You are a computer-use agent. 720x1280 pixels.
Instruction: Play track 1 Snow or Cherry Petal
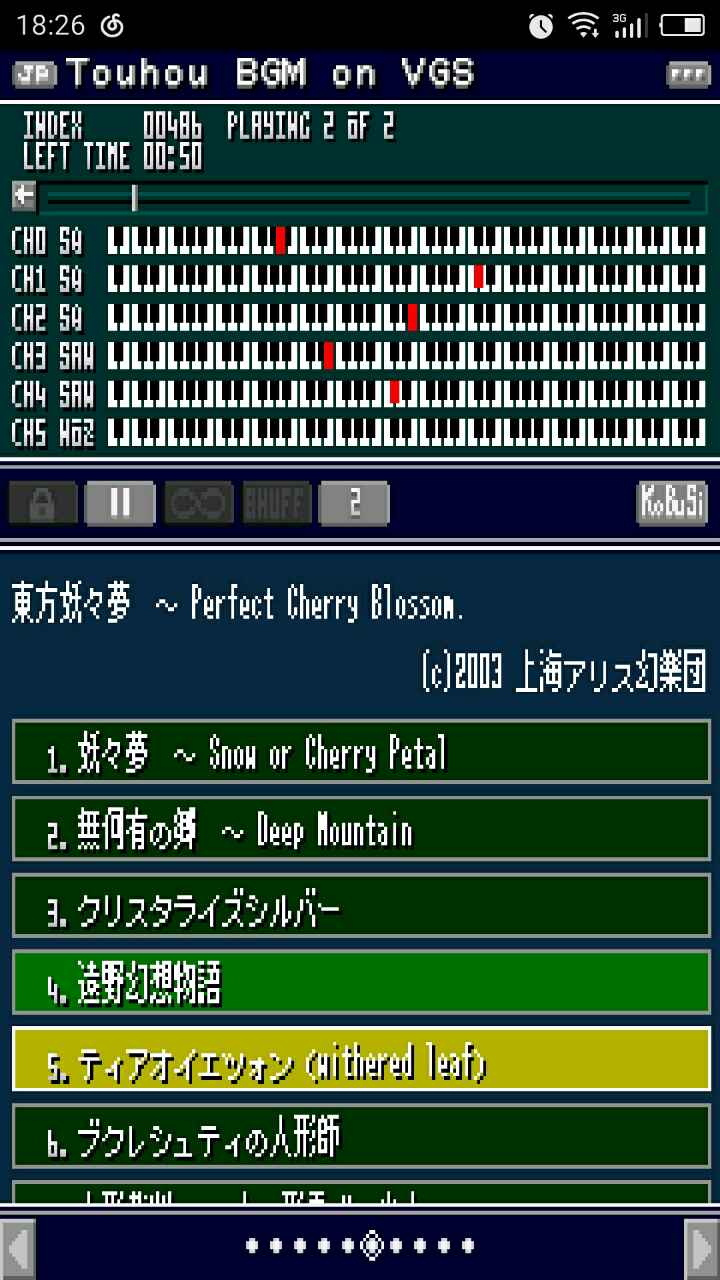[x=361, y=751]
